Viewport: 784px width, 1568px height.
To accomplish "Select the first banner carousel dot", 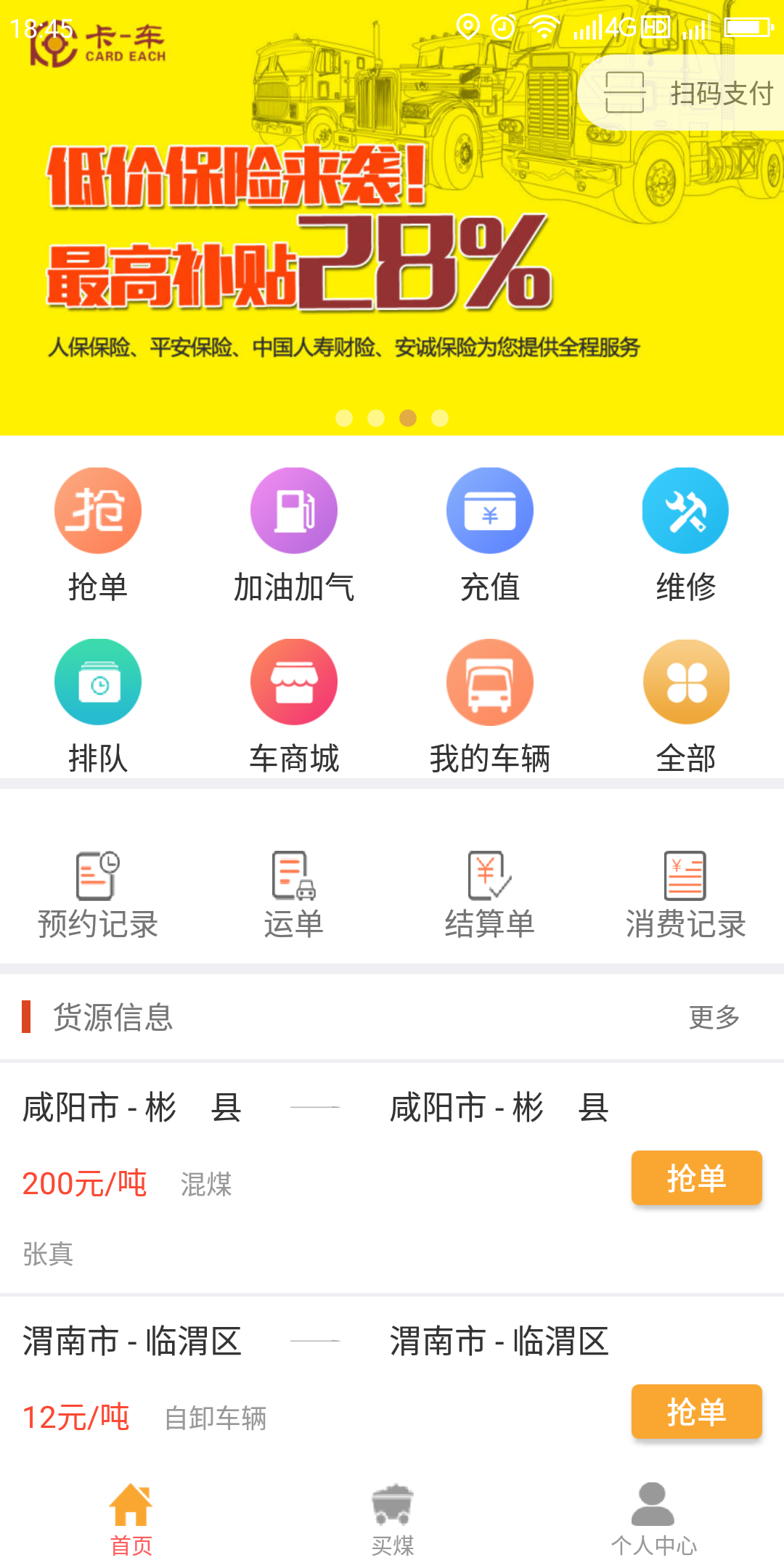I will click(x=344, y=418).
